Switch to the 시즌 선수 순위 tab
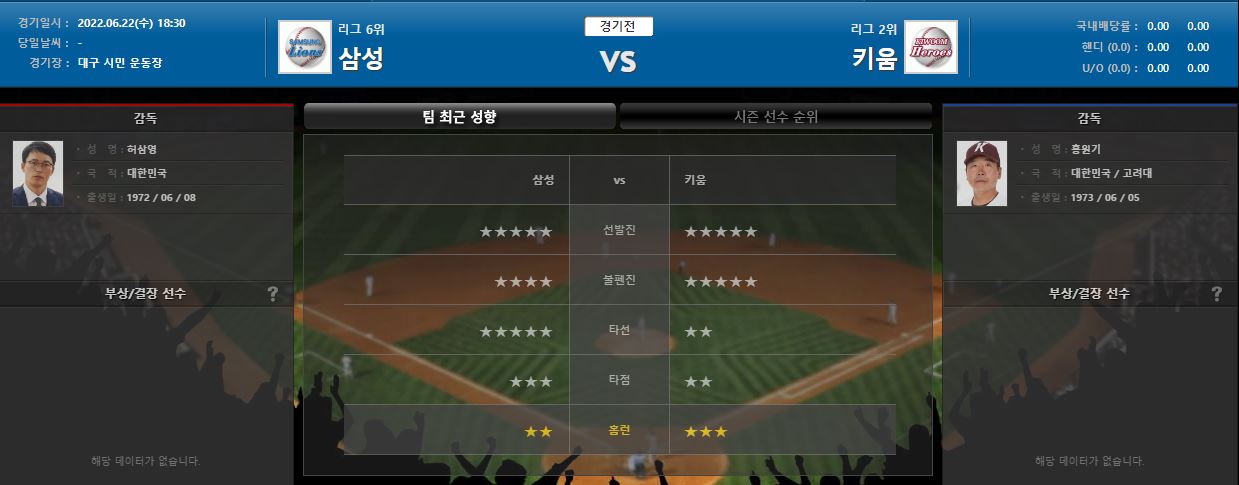This screenshot has width=1239, height=485. 776,117
